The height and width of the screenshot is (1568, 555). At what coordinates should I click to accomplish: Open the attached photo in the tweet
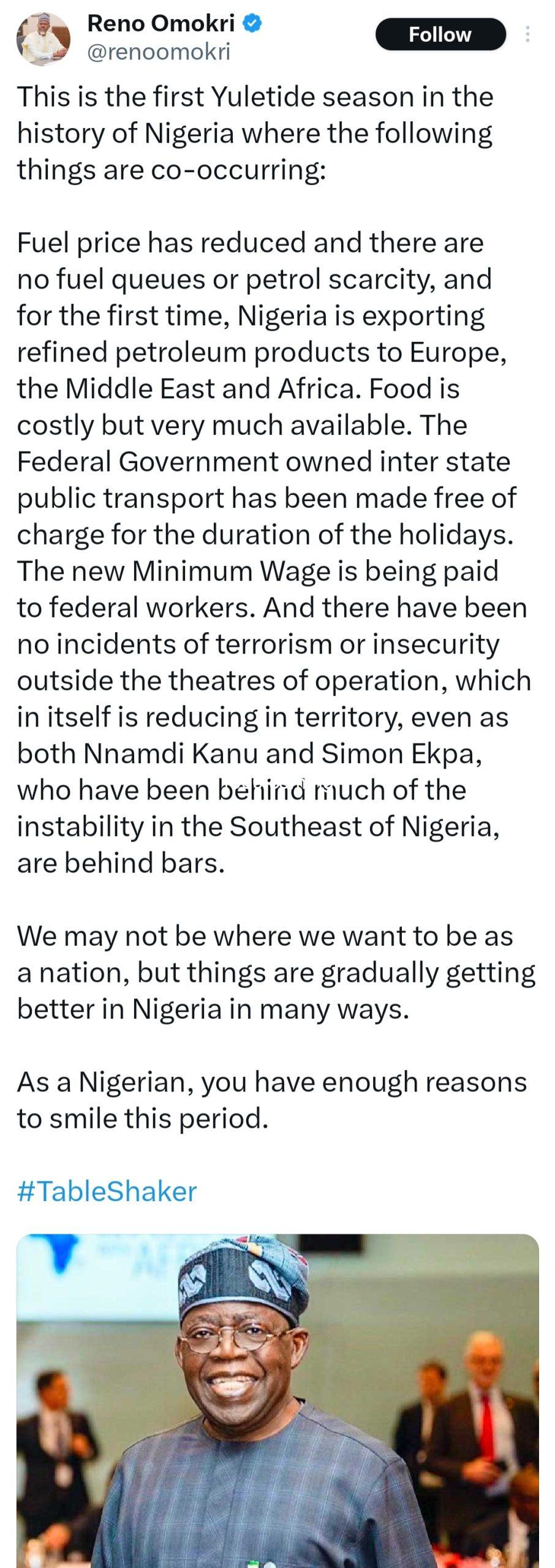pyautogui.click(x=277, y=1403)
